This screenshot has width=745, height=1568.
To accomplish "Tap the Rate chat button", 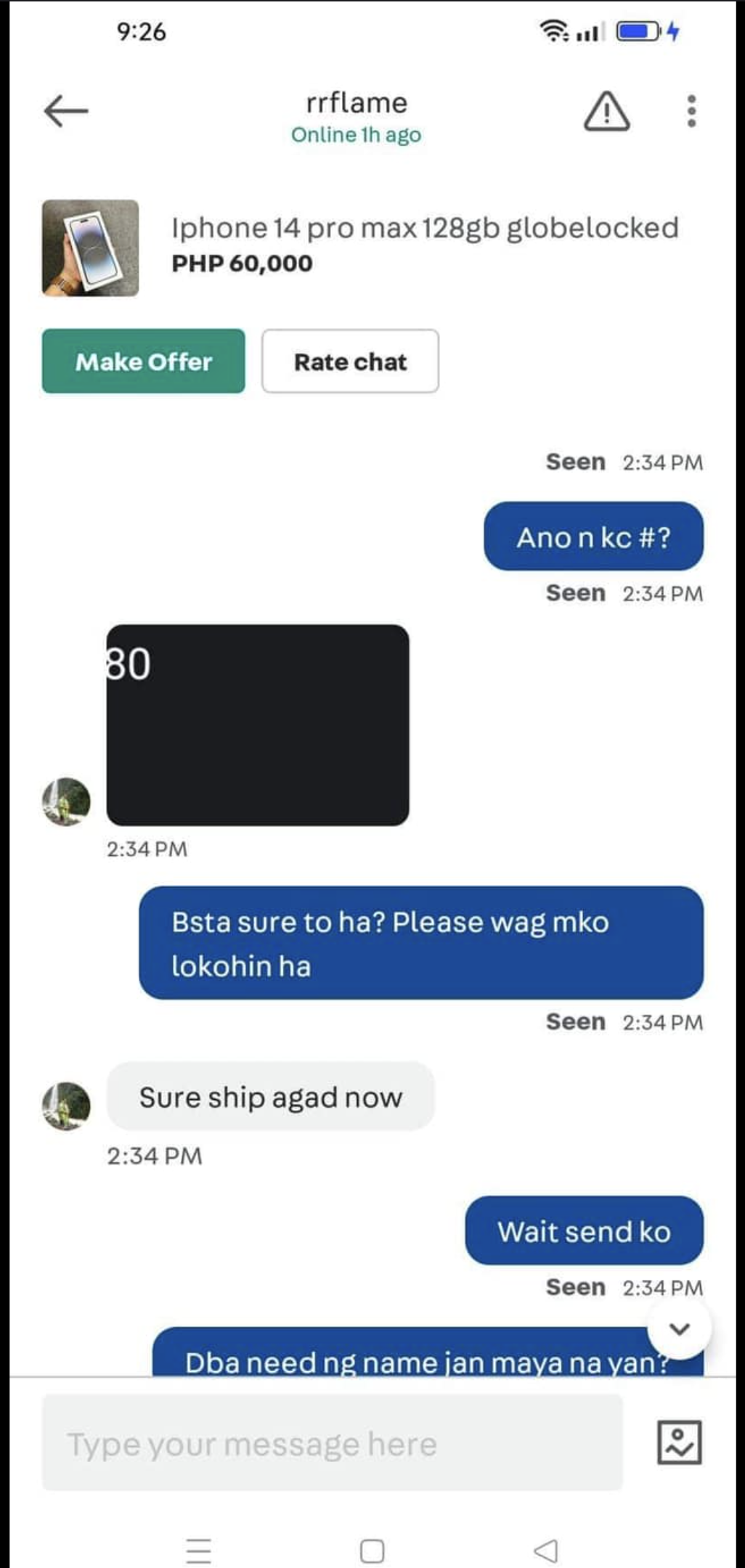I will coord(350,362).
